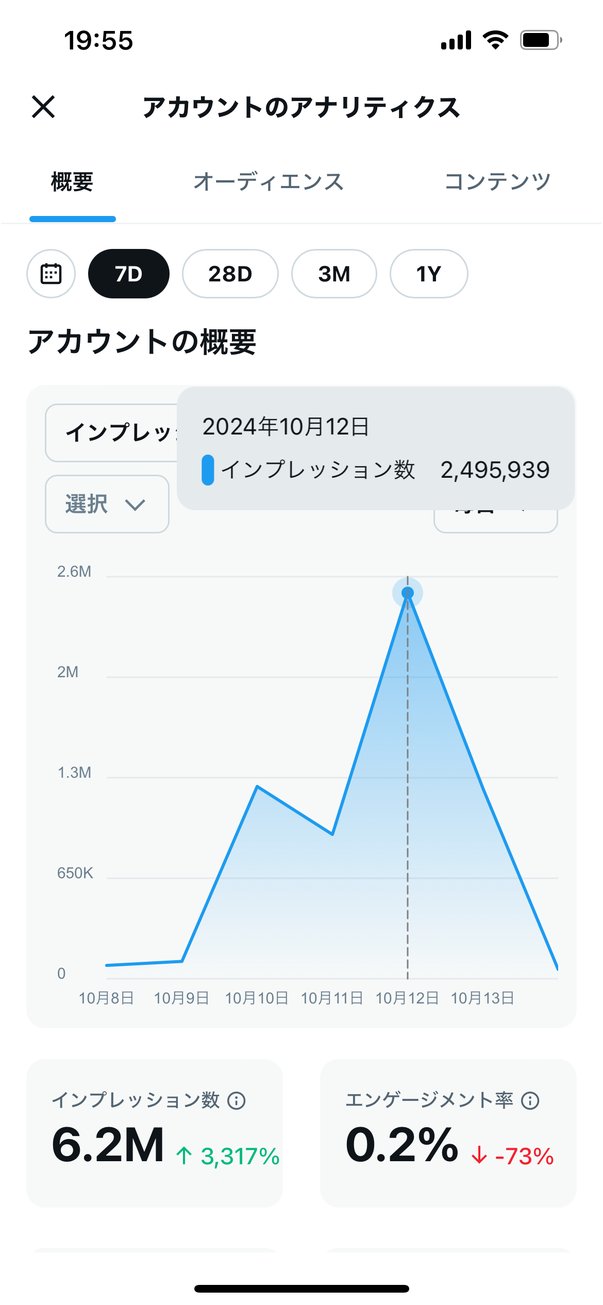Select the 概要 tab
This screenshot has height=1305, width=603.
pyautogui.click(x=72, y=182)
